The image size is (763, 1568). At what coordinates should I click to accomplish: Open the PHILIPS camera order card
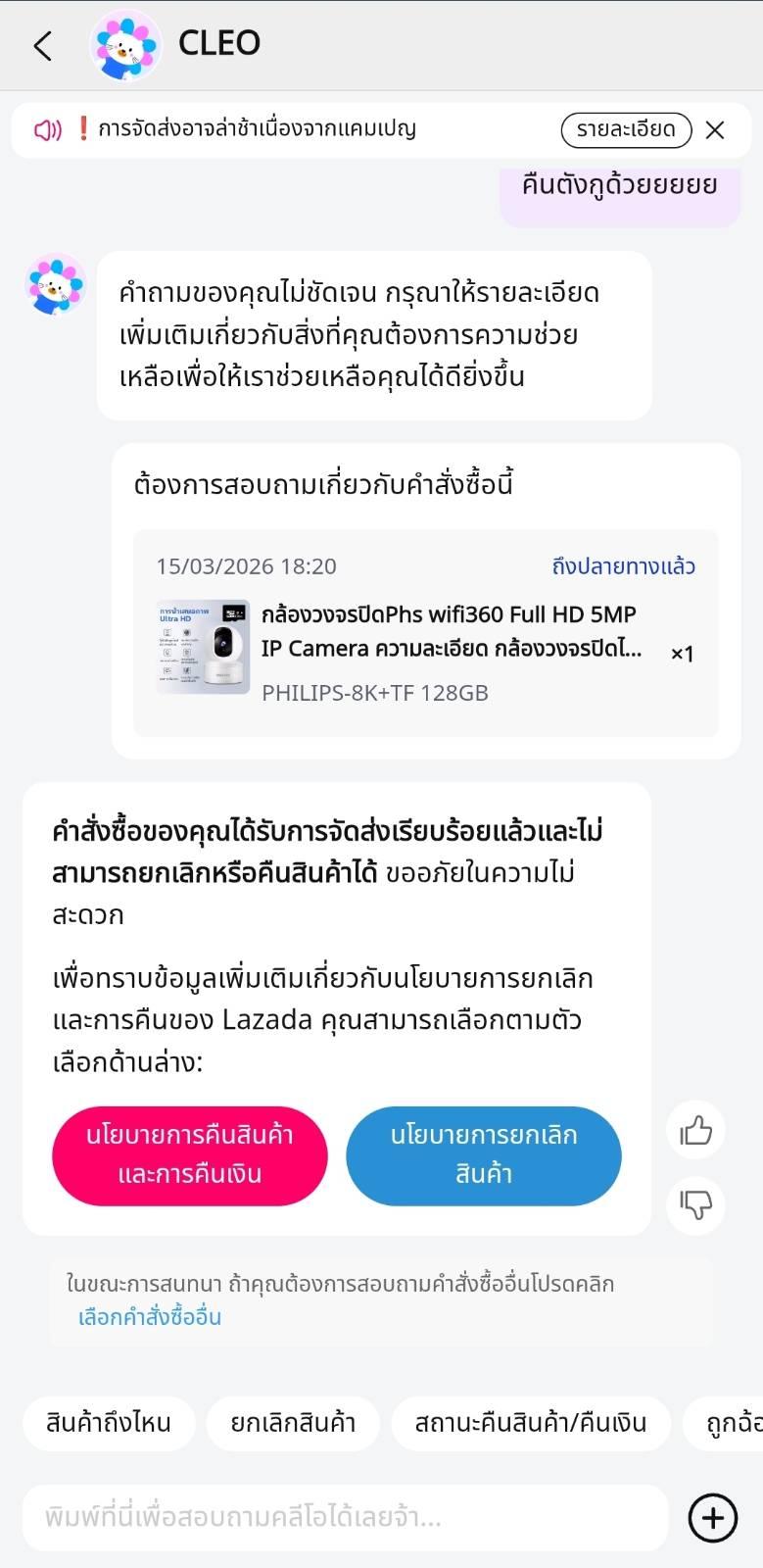point(426,634)
